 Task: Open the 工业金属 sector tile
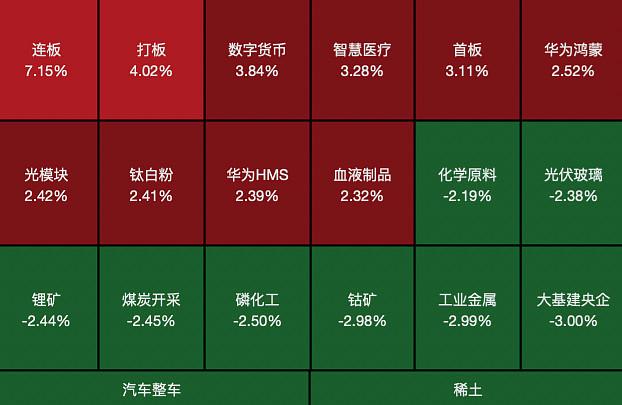(x=467, y=309)
